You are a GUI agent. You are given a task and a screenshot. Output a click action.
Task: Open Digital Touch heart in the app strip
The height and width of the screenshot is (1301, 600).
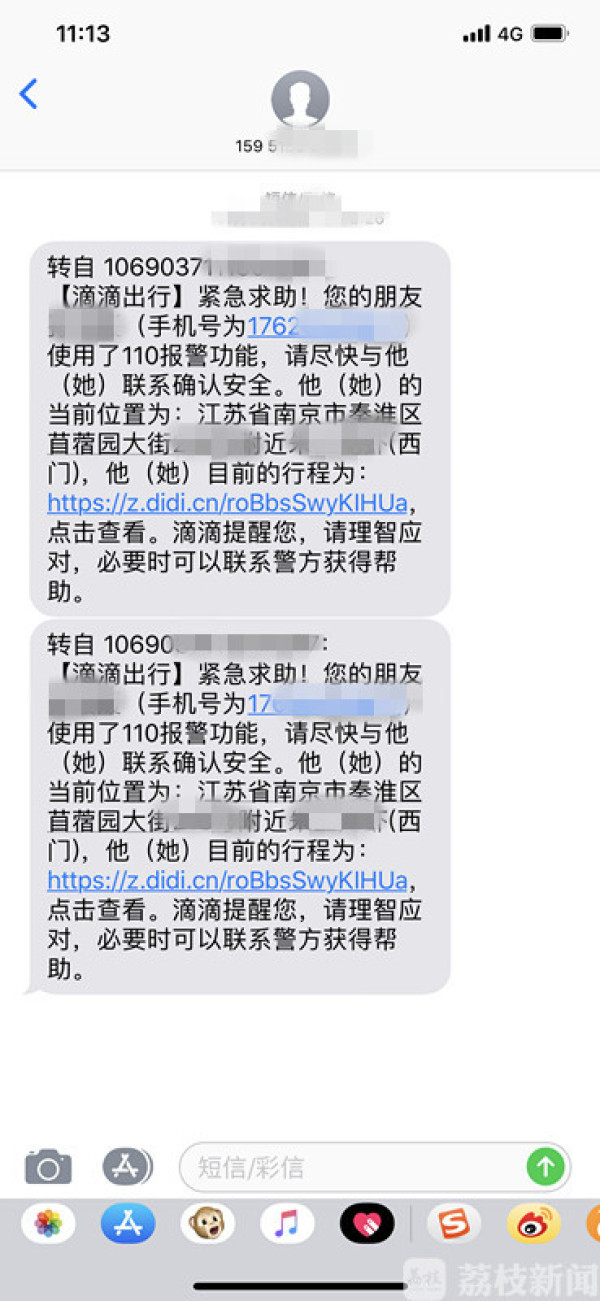tap(368, 1224)
